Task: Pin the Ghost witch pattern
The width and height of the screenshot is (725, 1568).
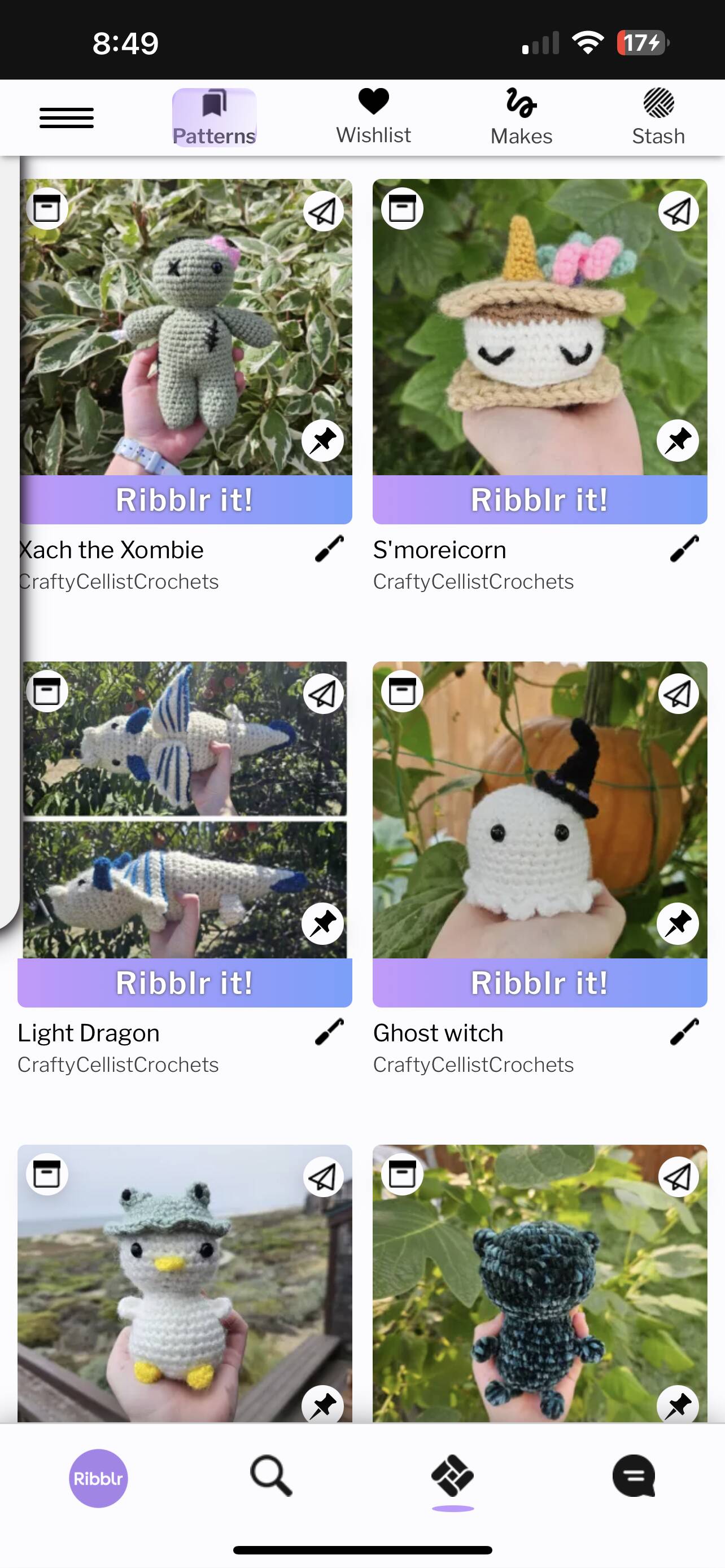Action: (678, 923)
